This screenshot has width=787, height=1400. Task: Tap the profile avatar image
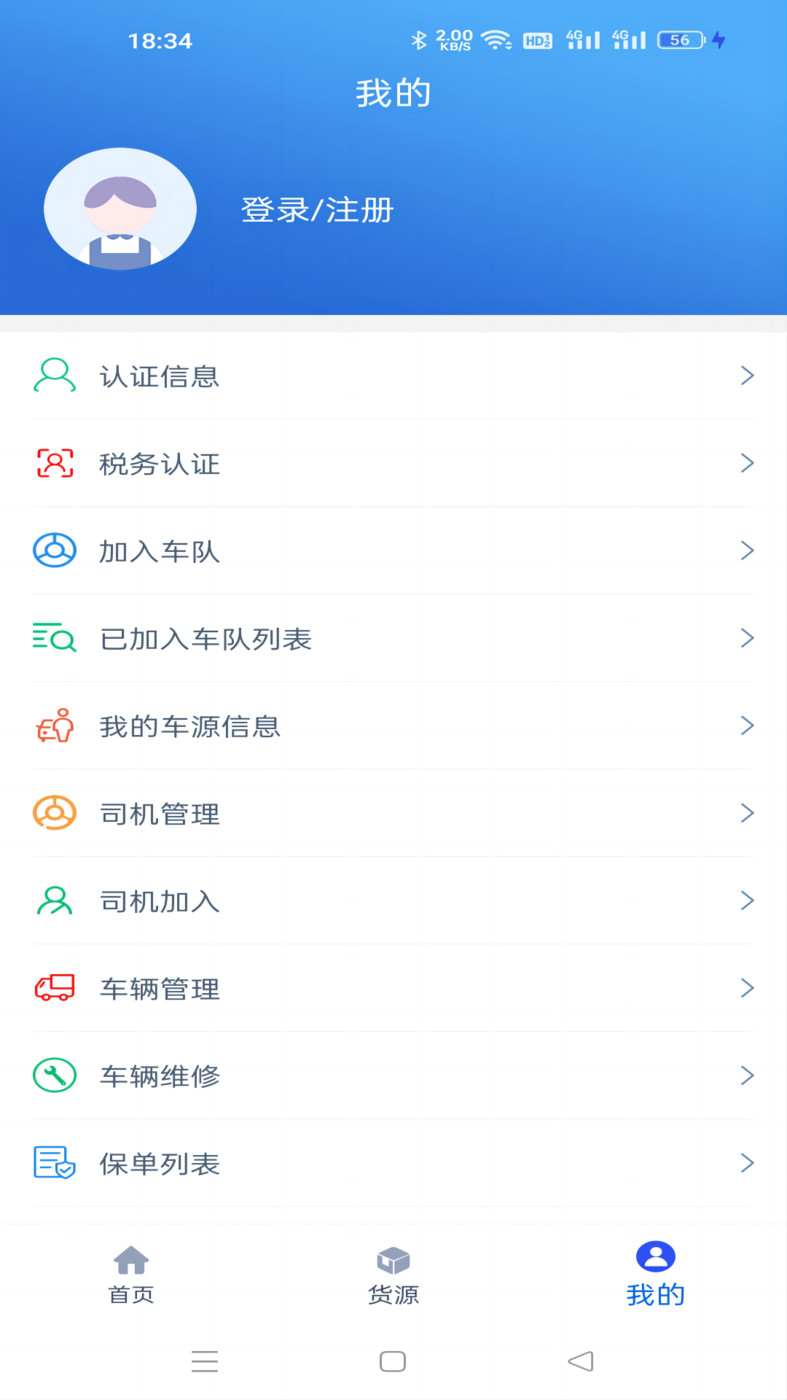[120, 208]
